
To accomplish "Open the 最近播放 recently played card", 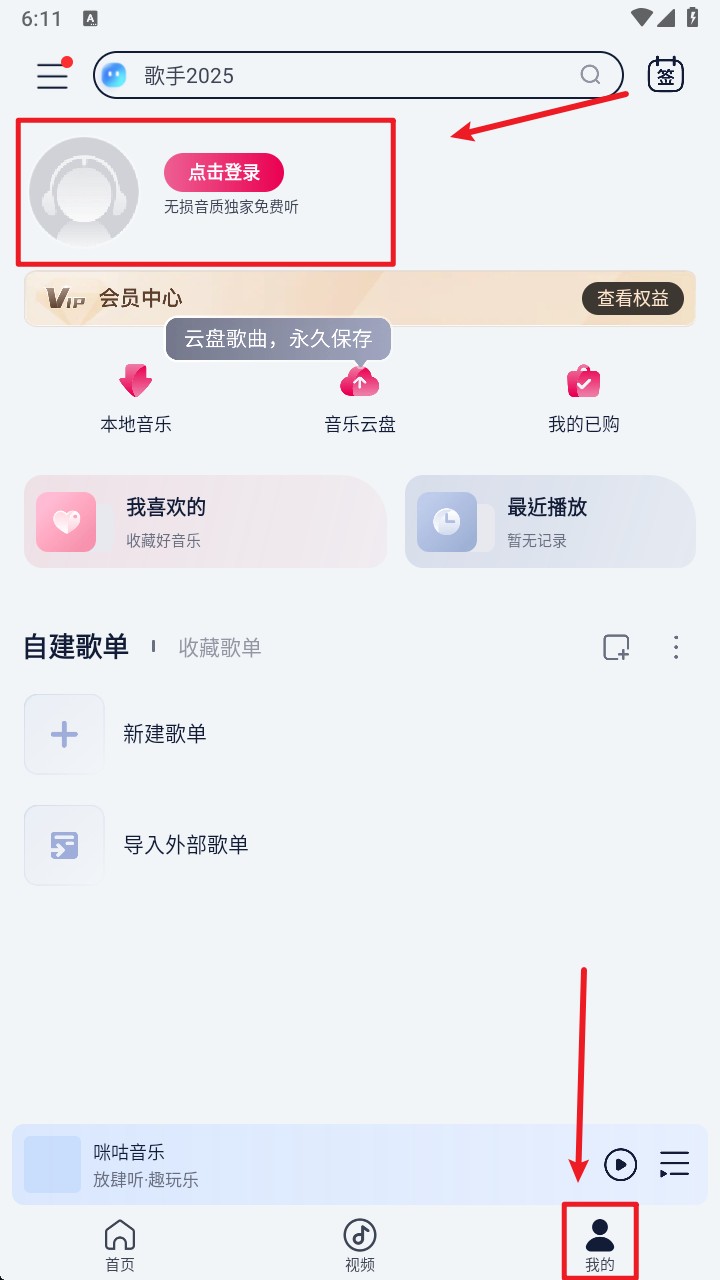I will pyautogui.click(x=550, y=522).
